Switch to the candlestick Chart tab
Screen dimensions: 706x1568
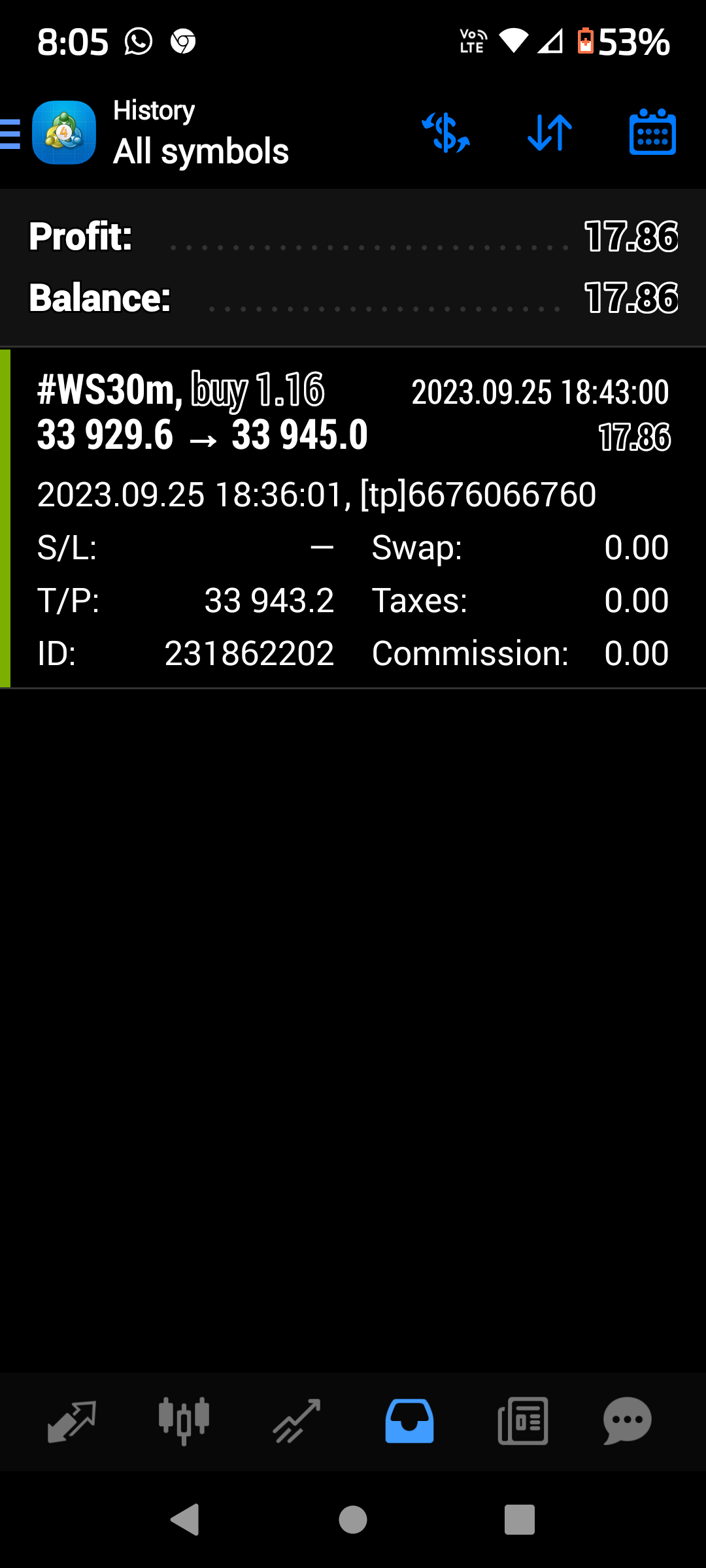click(x=184, y=1422)
